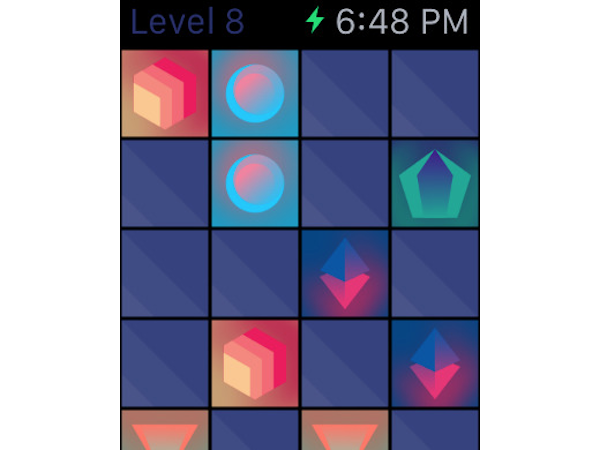Tap the cube tile surrounded by plain purple tiles
The width and height of the screenshot is (600, 450).
(x=254, y=363)
